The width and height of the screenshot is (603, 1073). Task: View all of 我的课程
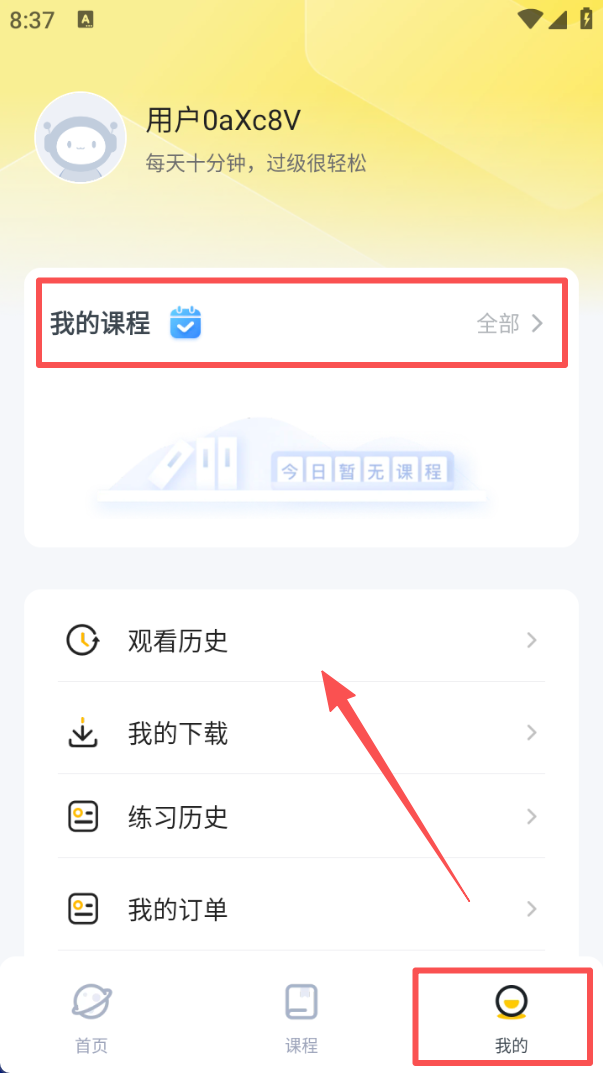[x=510, y=323]
